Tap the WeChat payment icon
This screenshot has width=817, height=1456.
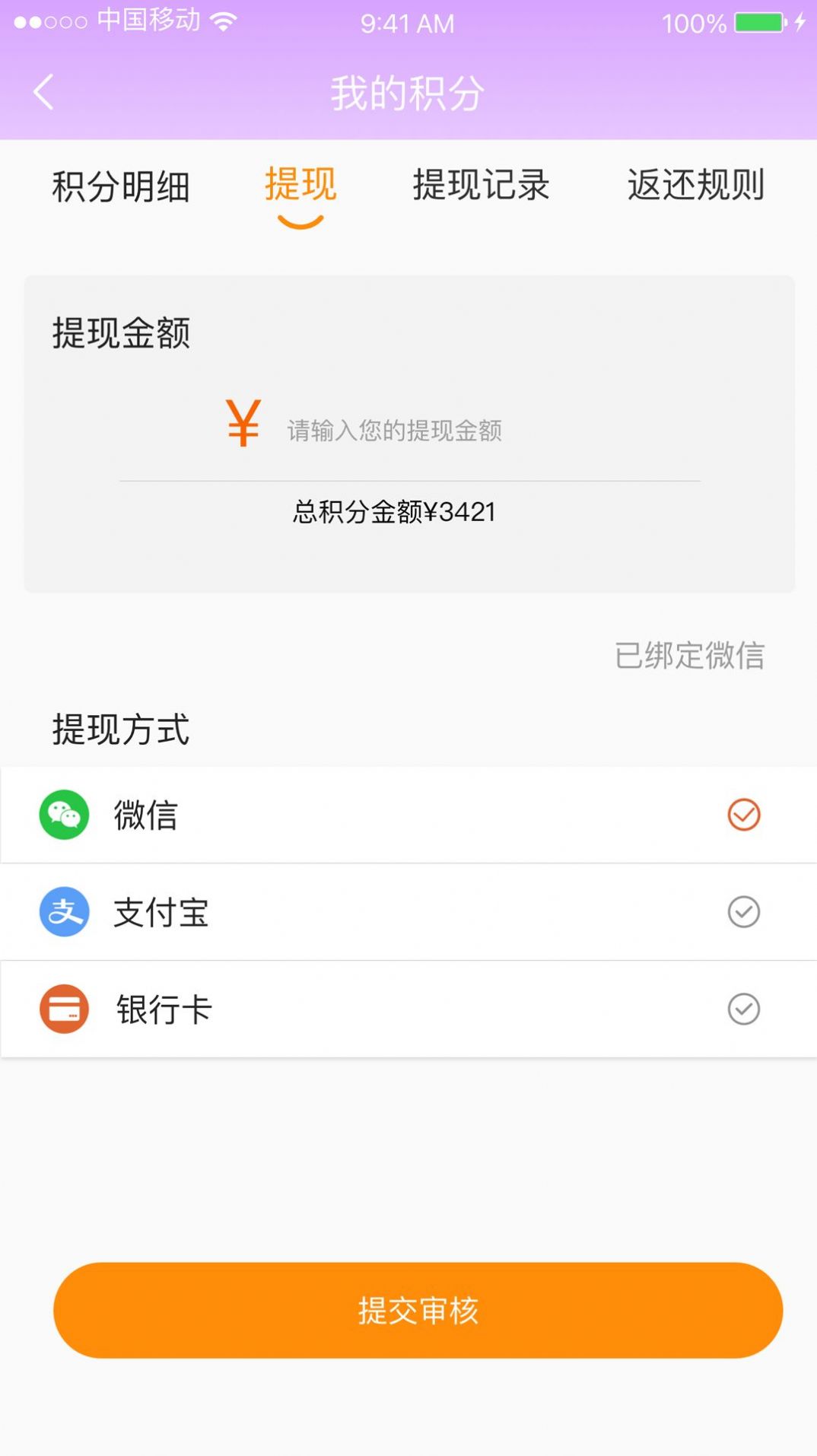64,815
